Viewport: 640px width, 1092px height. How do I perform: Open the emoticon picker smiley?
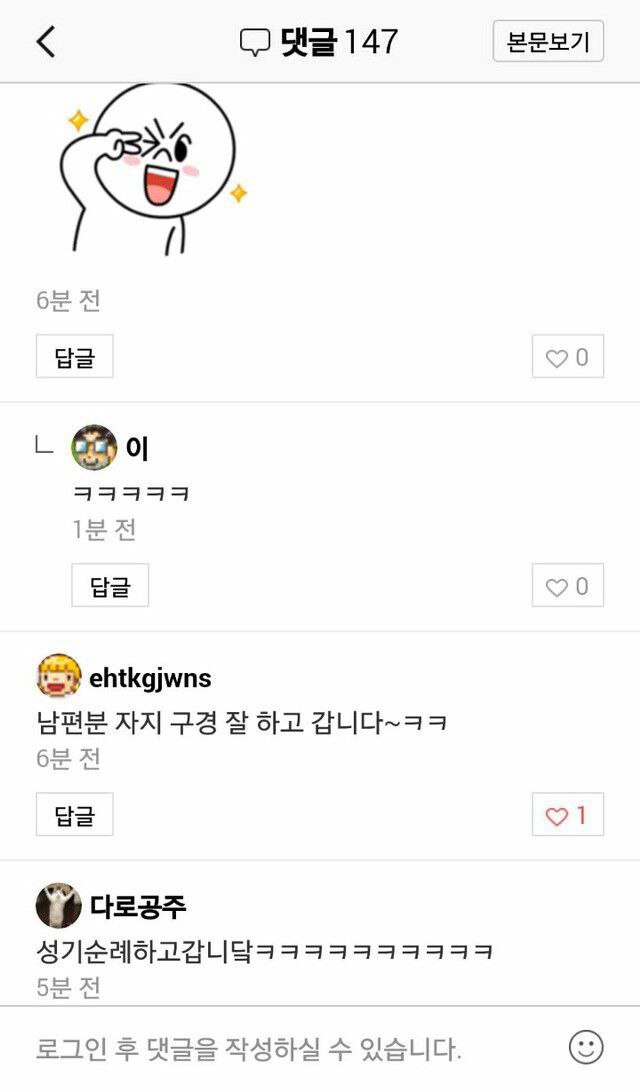pos(586,1047)
